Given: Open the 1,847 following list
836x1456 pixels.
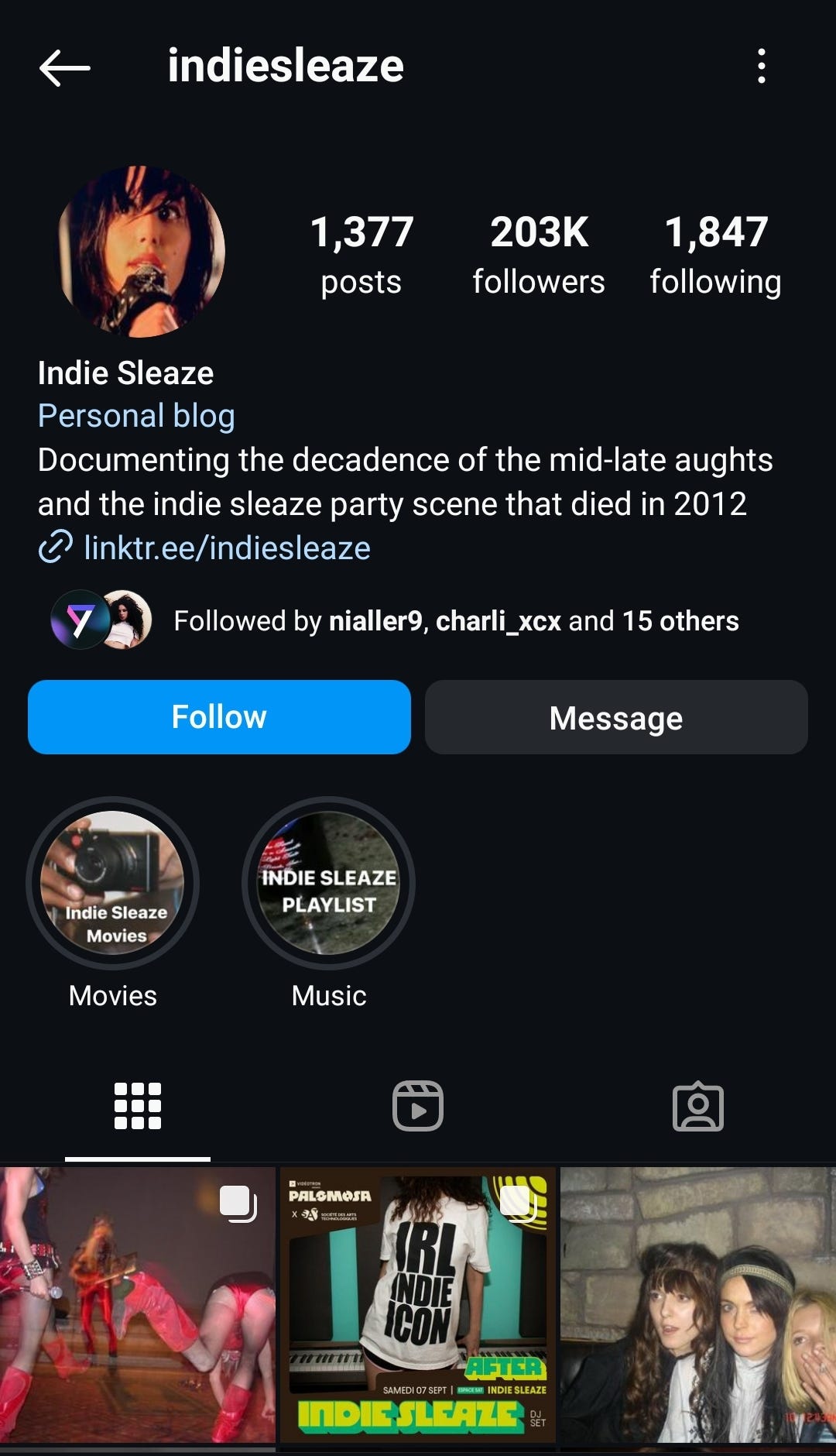Looking at the screenshot, I should pyautogui.click(x=715, y=254).
